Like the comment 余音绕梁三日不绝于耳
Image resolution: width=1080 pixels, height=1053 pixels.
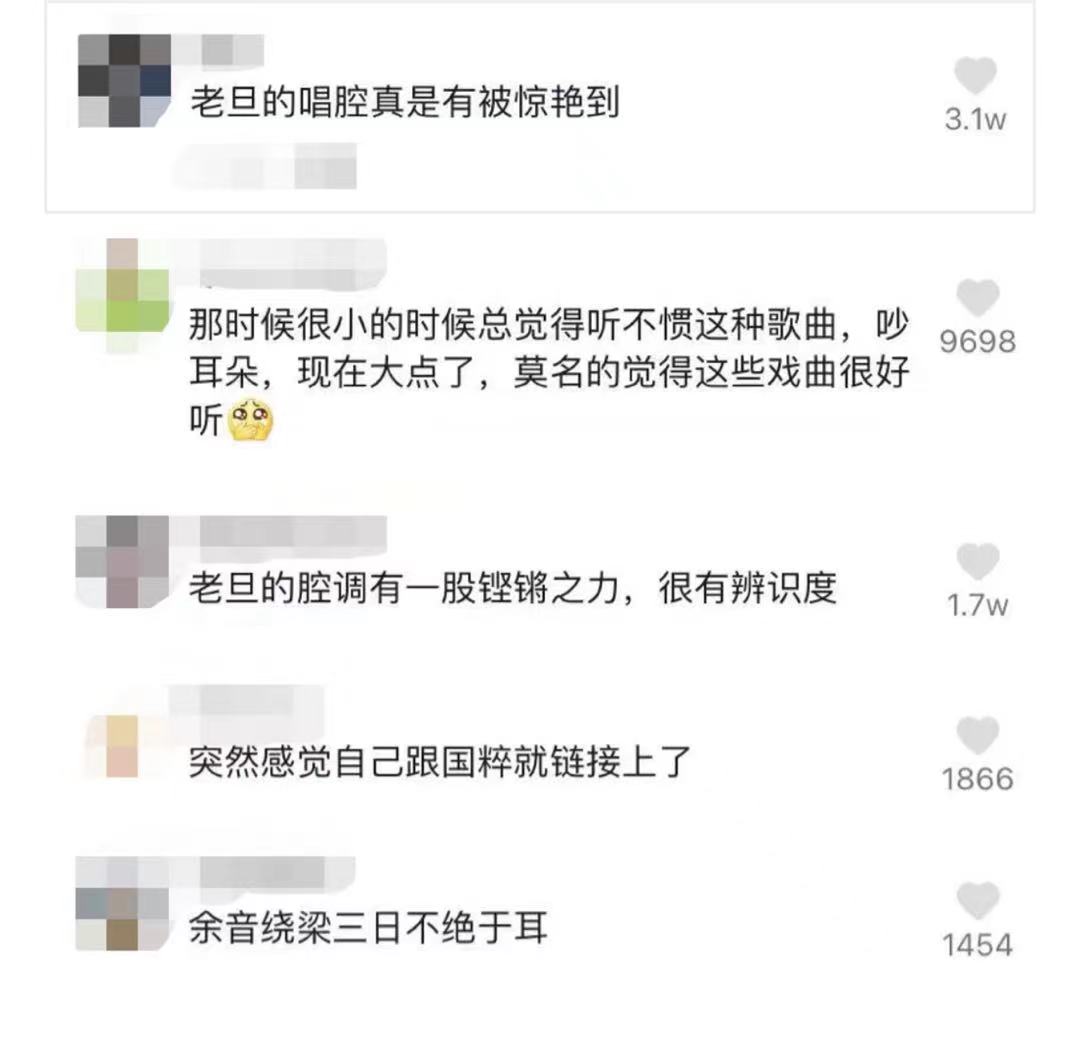[x=977, y=900]
